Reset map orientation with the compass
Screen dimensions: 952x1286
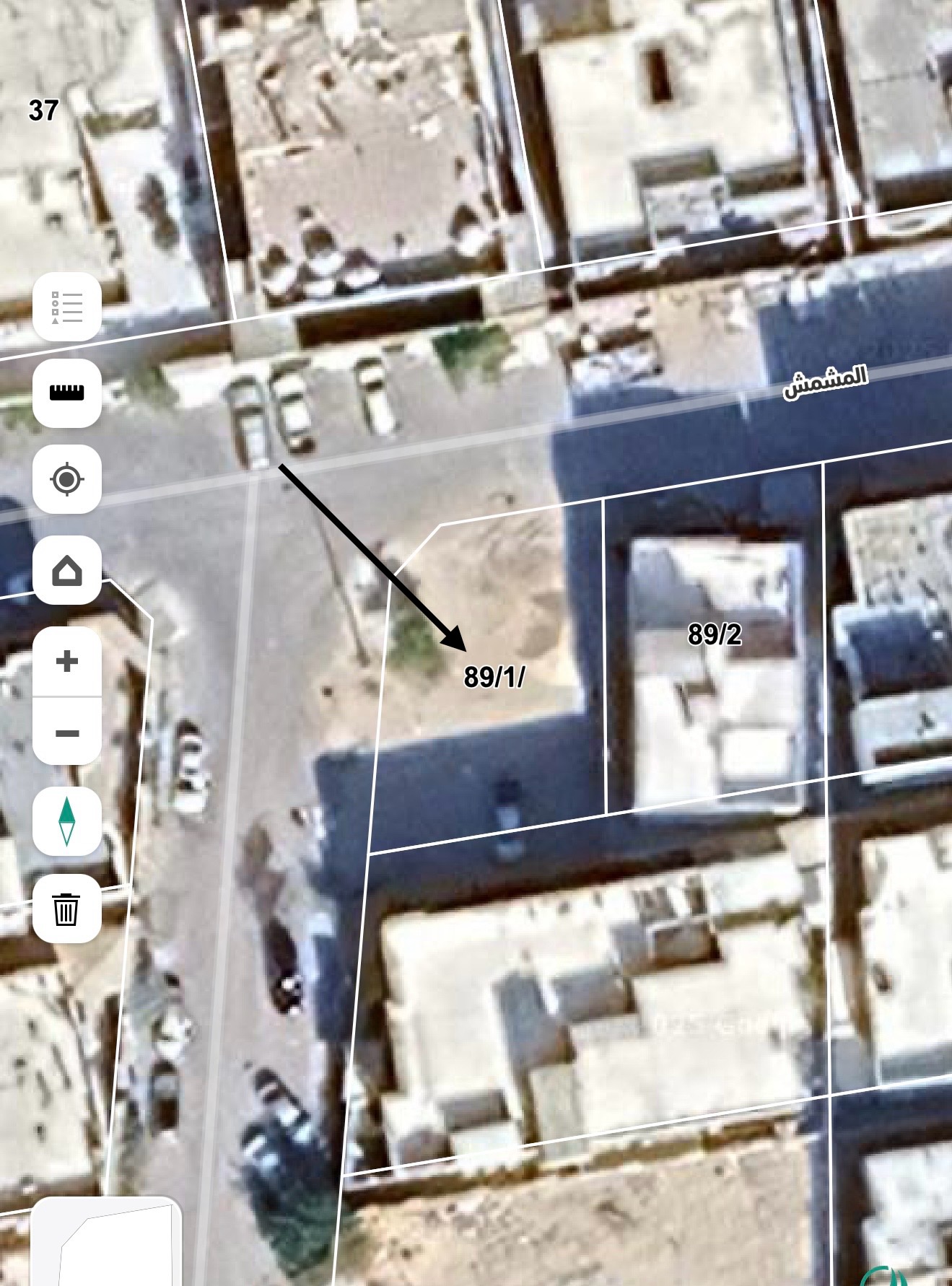(x=66, y=821)
